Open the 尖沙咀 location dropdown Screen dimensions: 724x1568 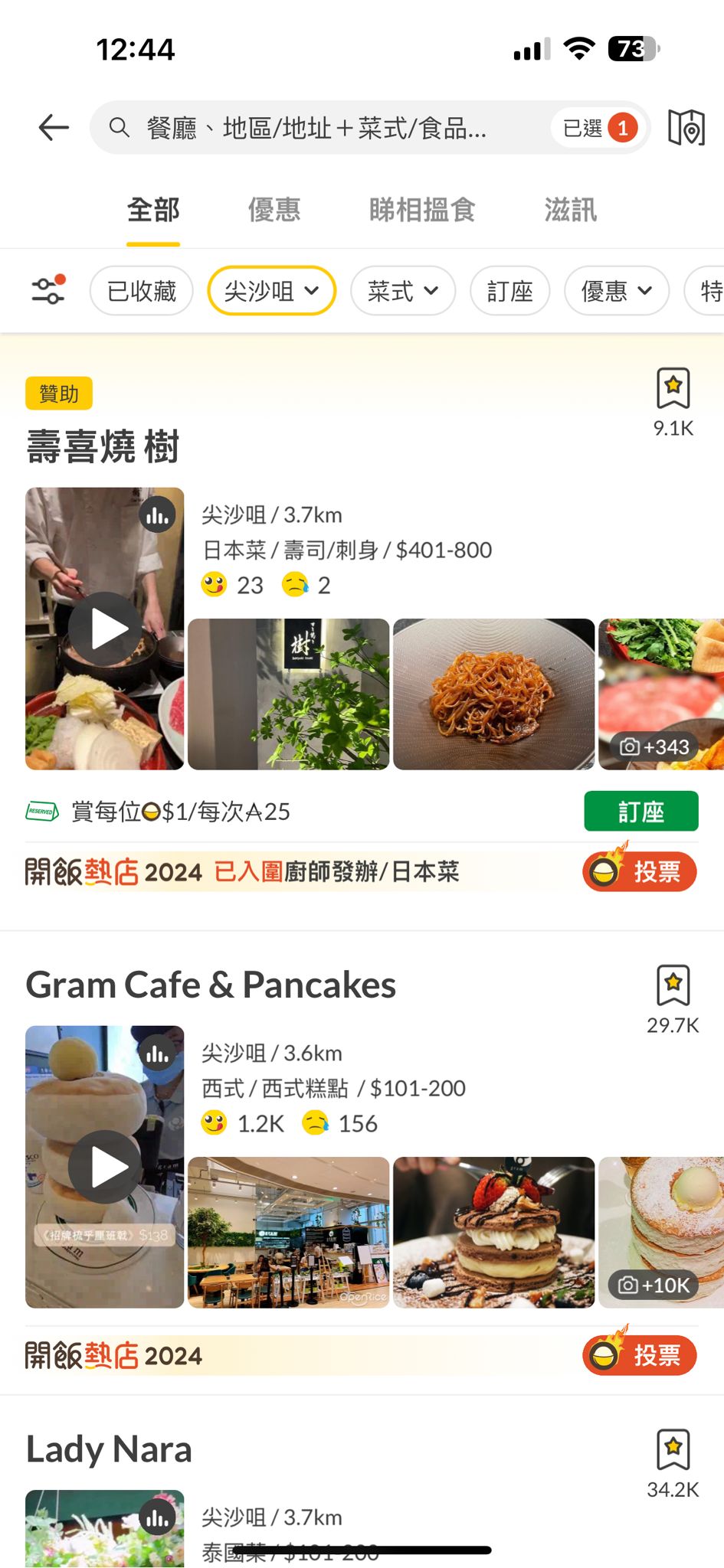click(271, 291)
